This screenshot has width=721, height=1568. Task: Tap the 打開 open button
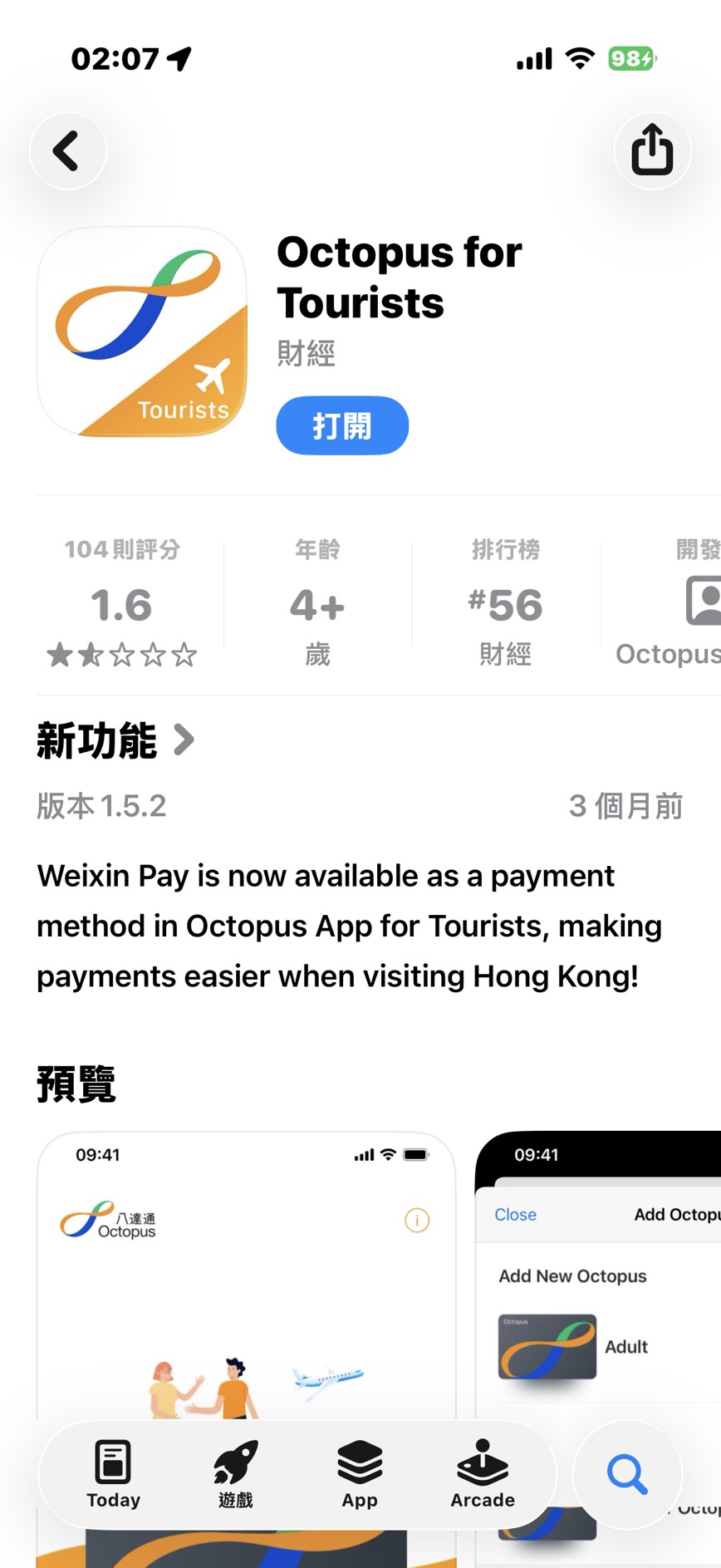[x=341, y=425]
